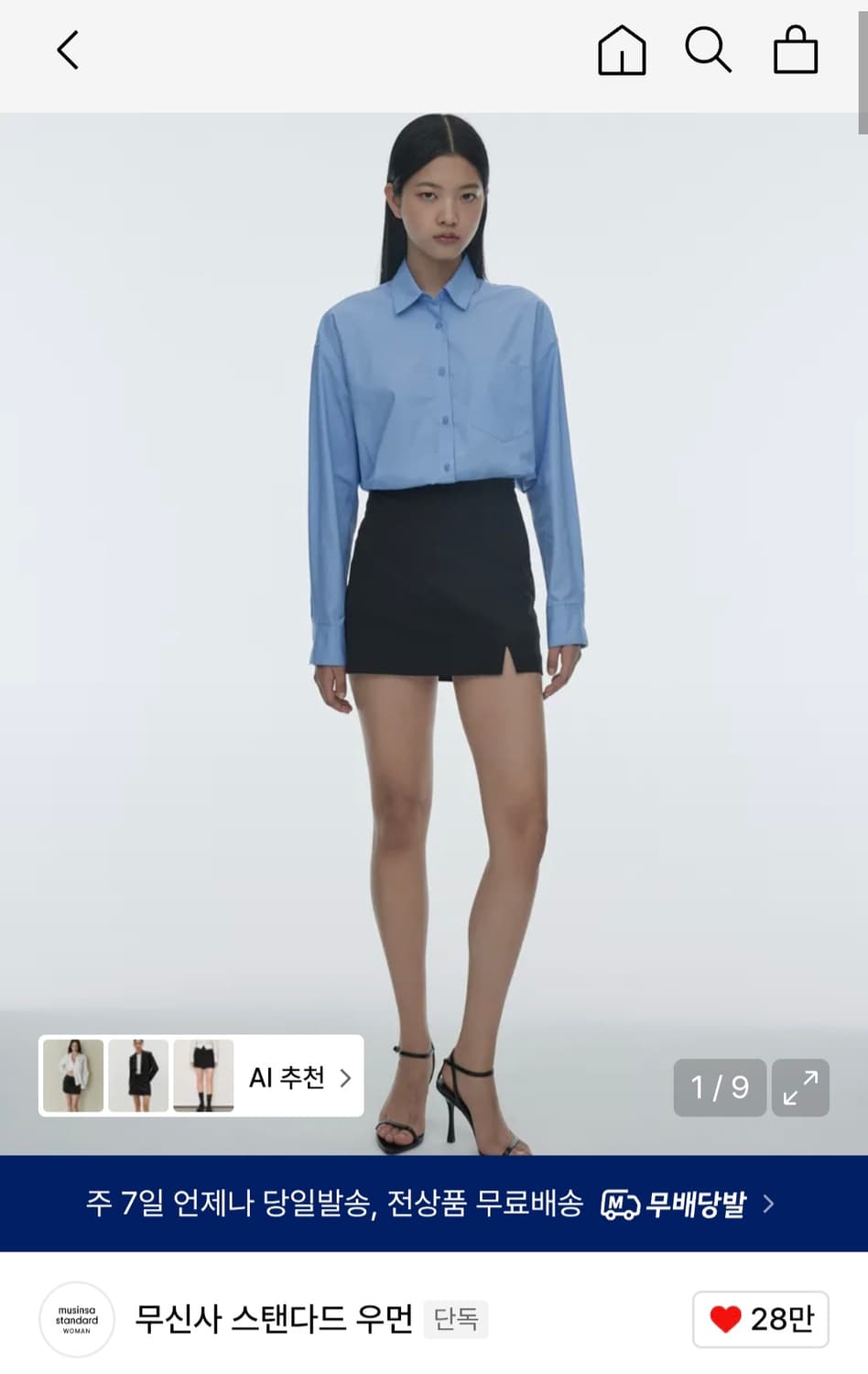Click the delivery truck icon in the banner
Screen dimensions: 868x1374
(x=621, y=1206)
